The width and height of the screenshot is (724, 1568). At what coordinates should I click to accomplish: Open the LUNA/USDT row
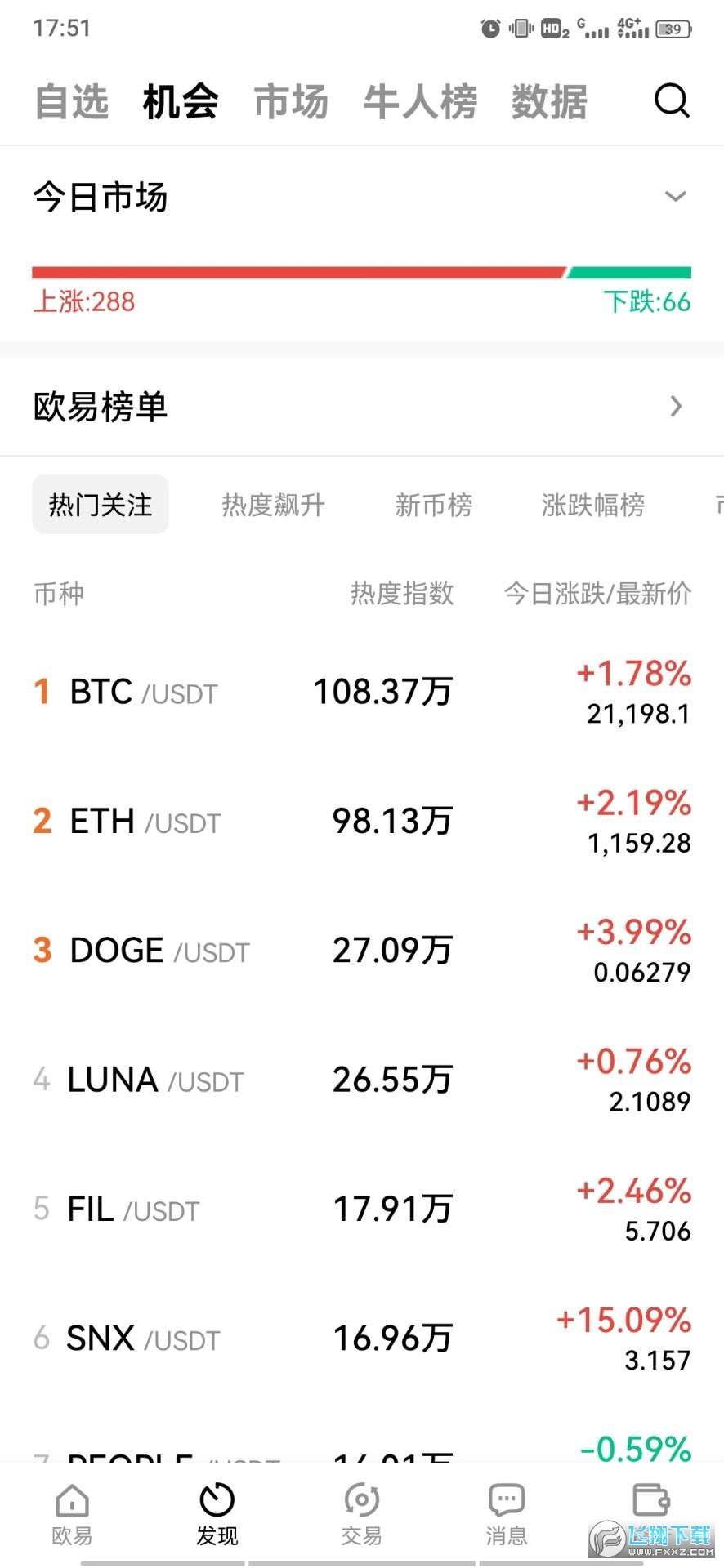click(x=362, y=1080)
